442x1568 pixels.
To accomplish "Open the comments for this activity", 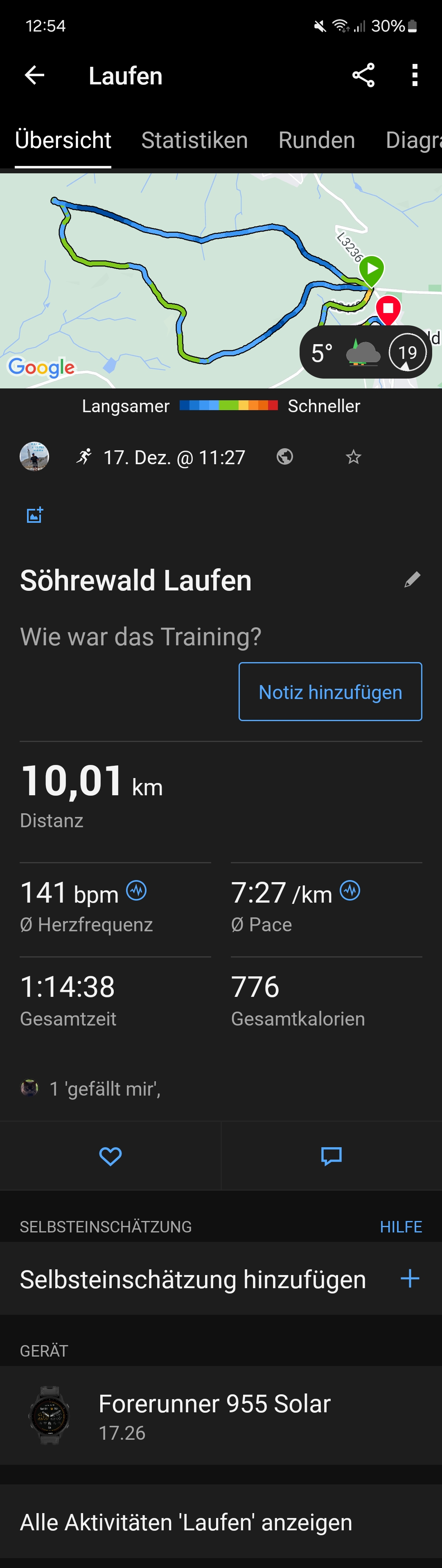I will pyautogui.click(x=331, y=1155).
